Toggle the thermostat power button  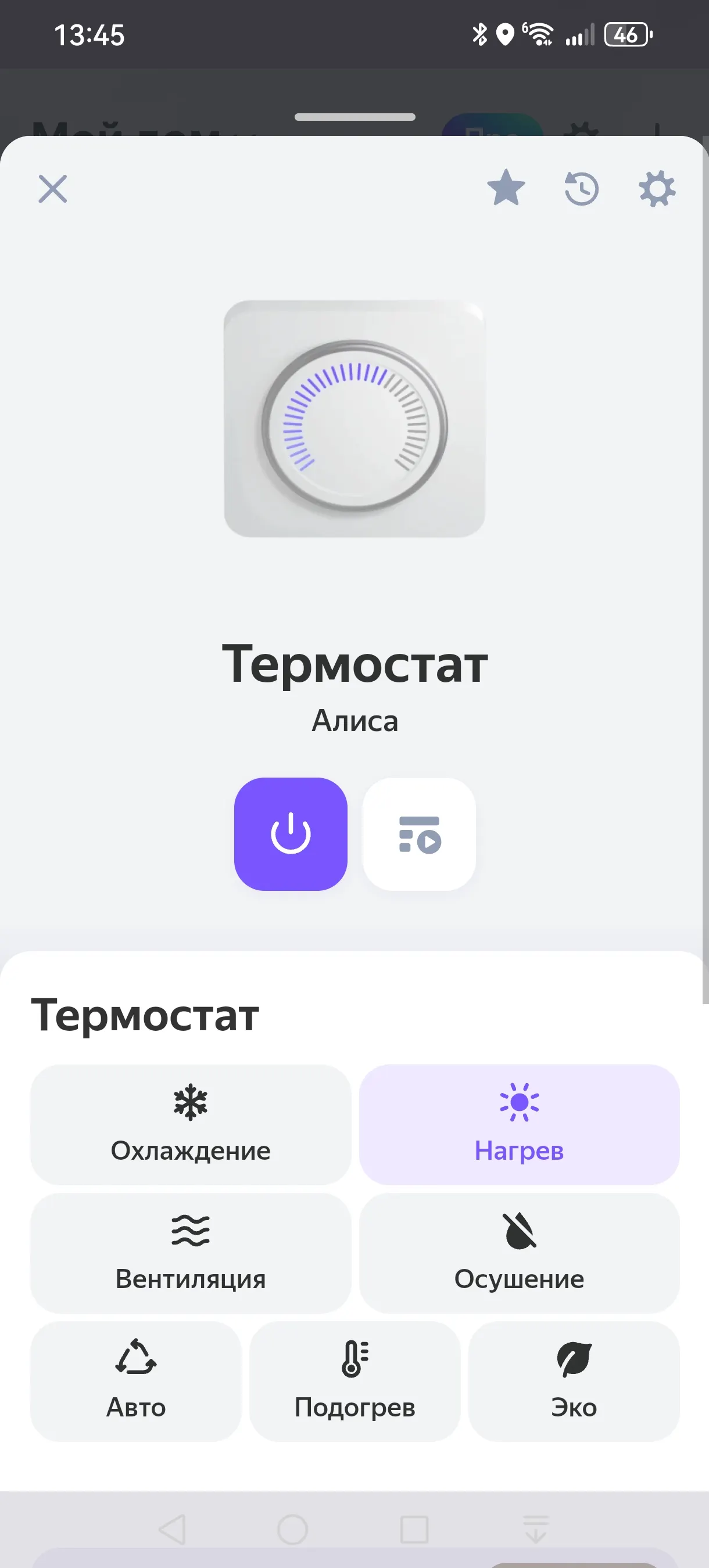tap(291, 834)
